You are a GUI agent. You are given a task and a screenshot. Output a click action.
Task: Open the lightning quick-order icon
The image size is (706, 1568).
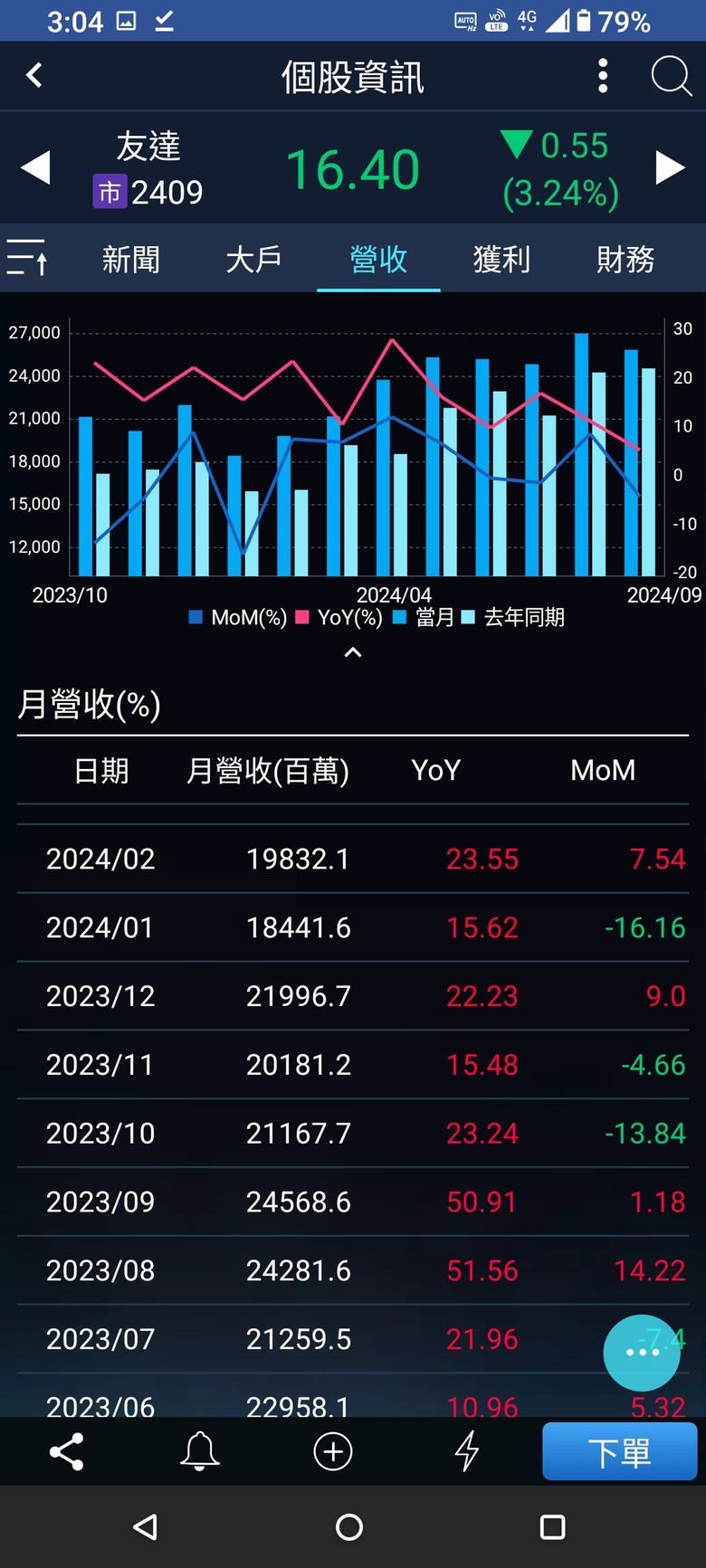pyautogui.click(x=467, y=1451)
